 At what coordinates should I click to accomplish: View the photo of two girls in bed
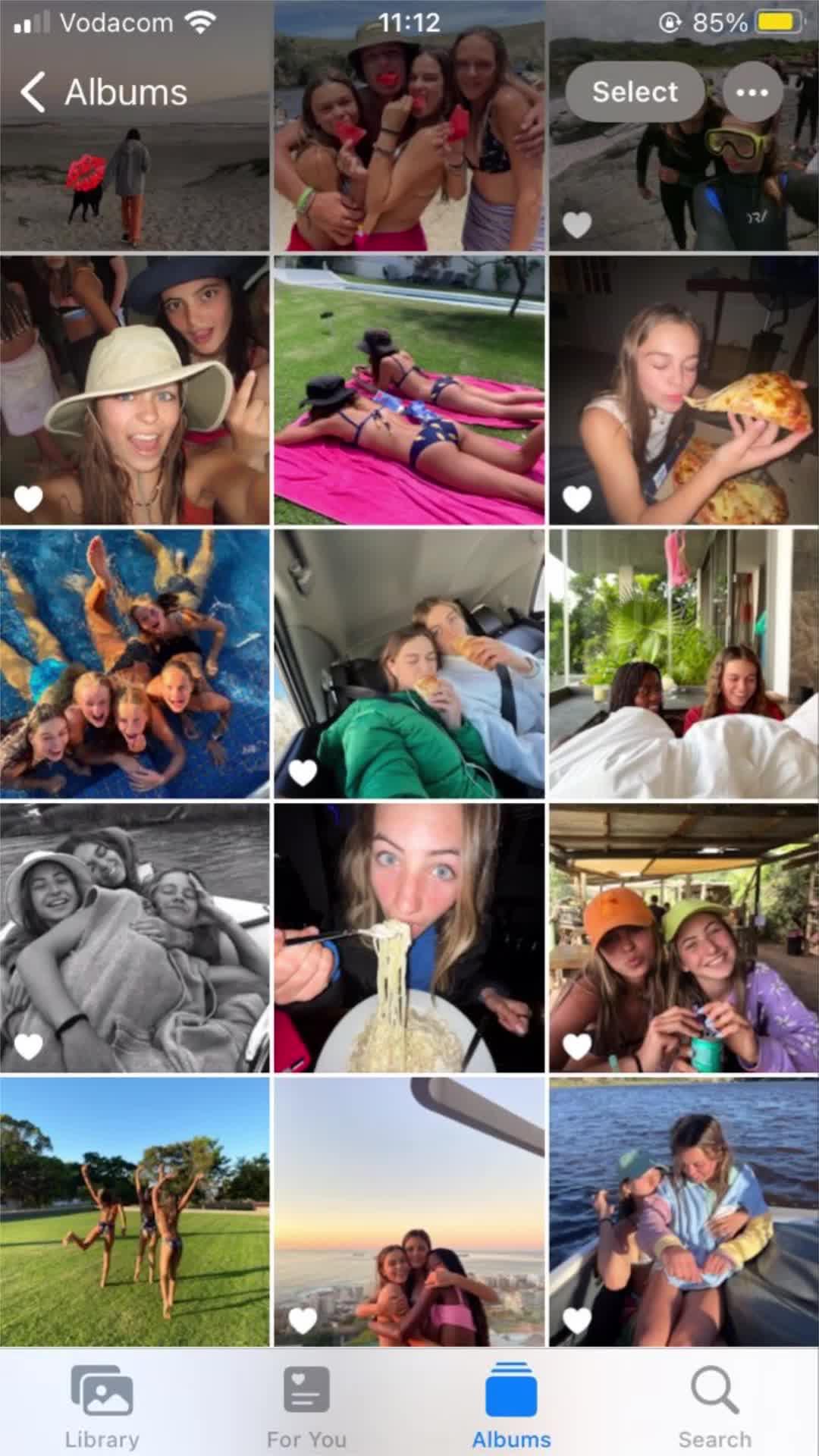683,664
